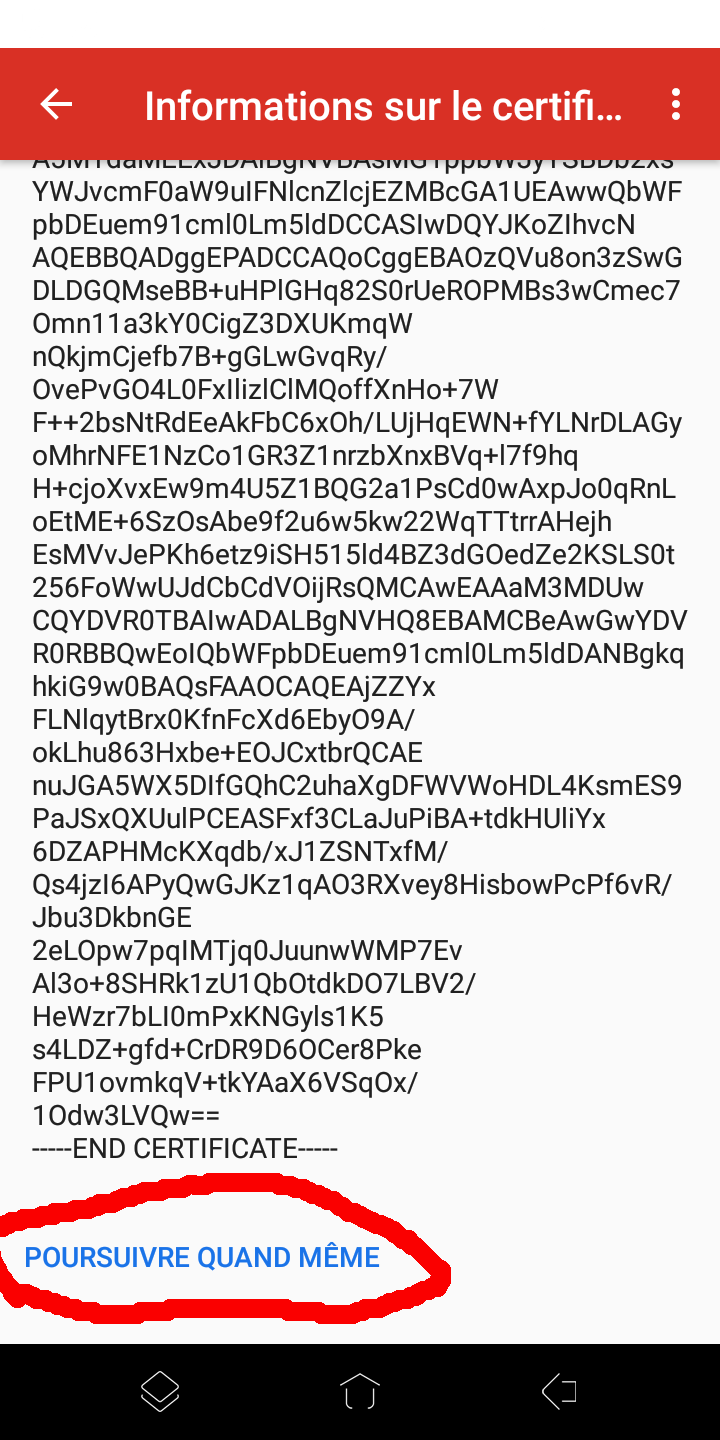
Task: Open recent apps from navigation bar
Action: pyautogui.click(x=160, y=1391)
